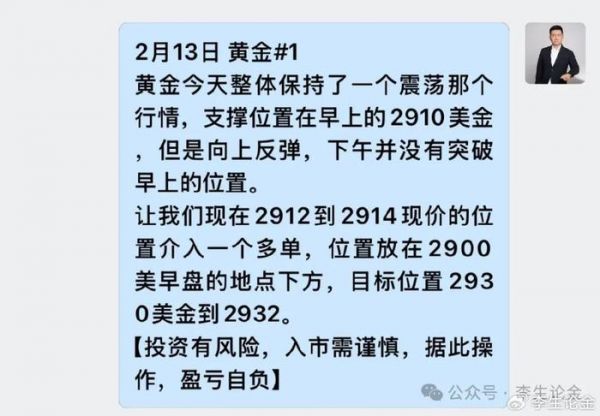Open the sender's profile avatar
The image size is (600, 416).
coord(557,54)
